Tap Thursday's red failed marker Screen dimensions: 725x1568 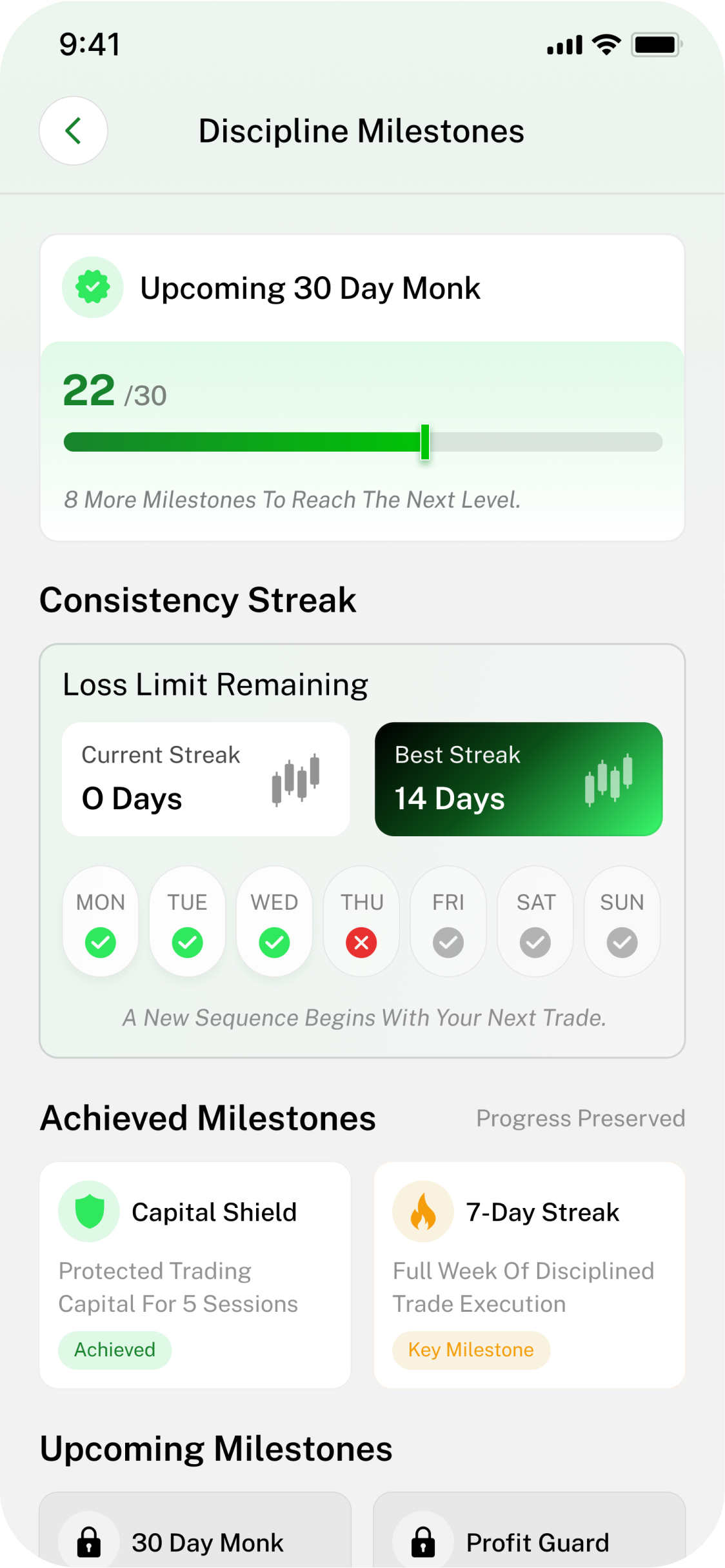point(361,942)
